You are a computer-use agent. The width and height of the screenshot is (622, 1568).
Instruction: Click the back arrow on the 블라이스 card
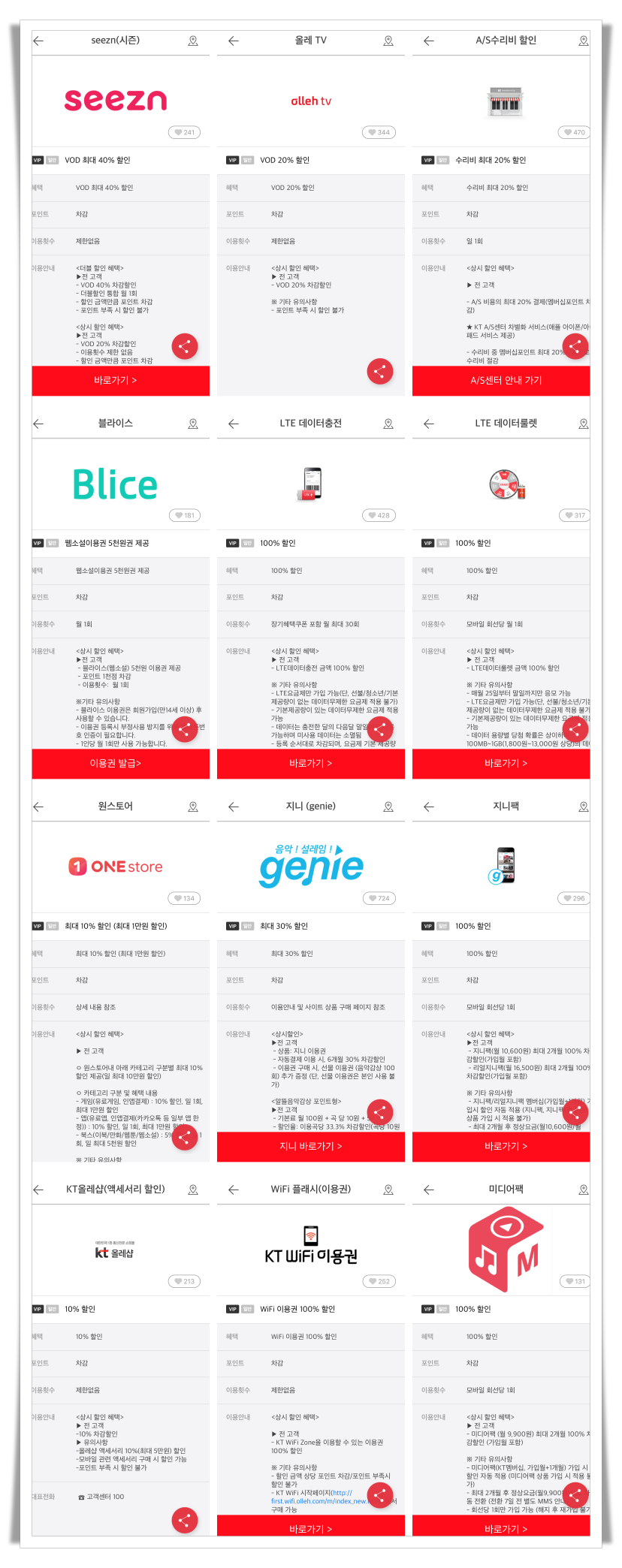(38, 424)
